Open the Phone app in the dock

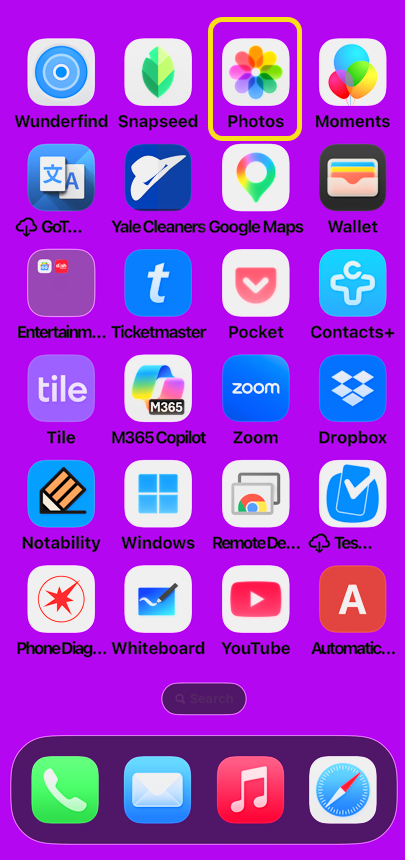[x=65, y=790]
